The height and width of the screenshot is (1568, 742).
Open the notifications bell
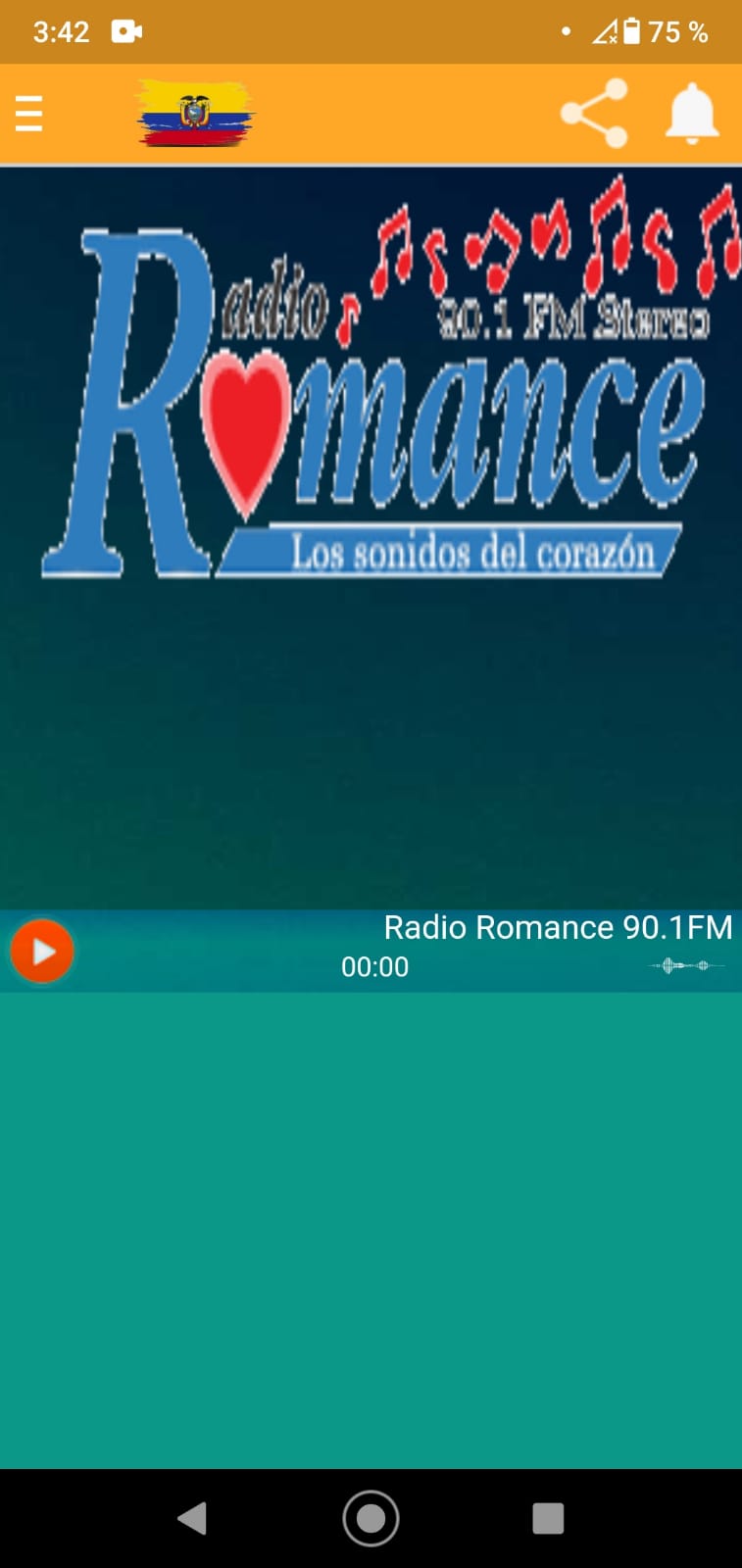point(692,114)
